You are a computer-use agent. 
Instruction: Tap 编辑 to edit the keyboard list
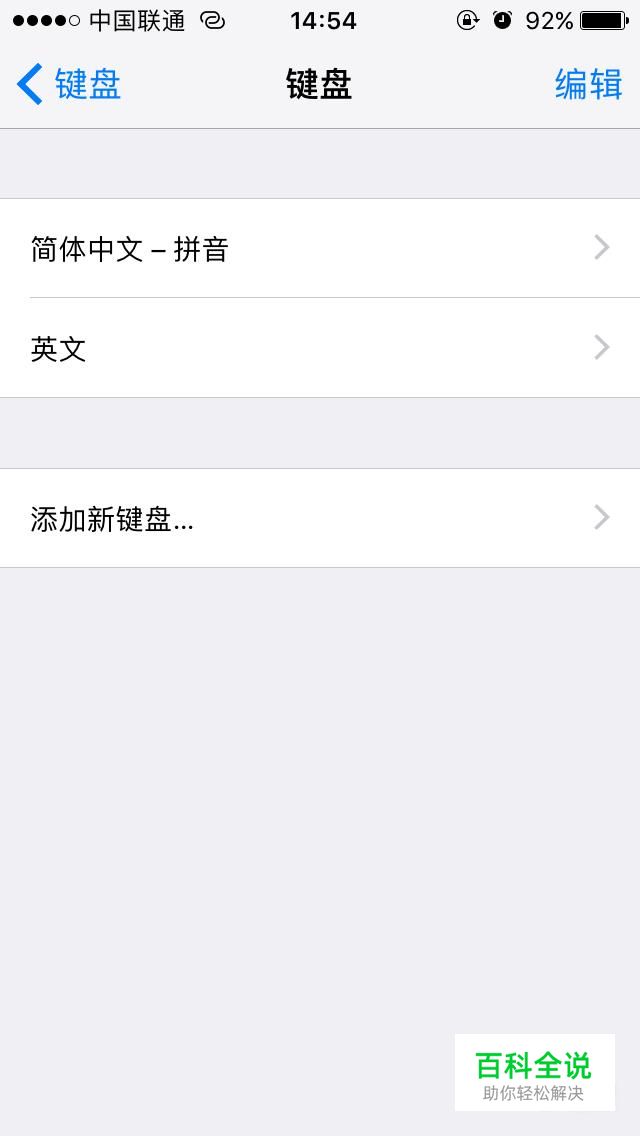588,85
